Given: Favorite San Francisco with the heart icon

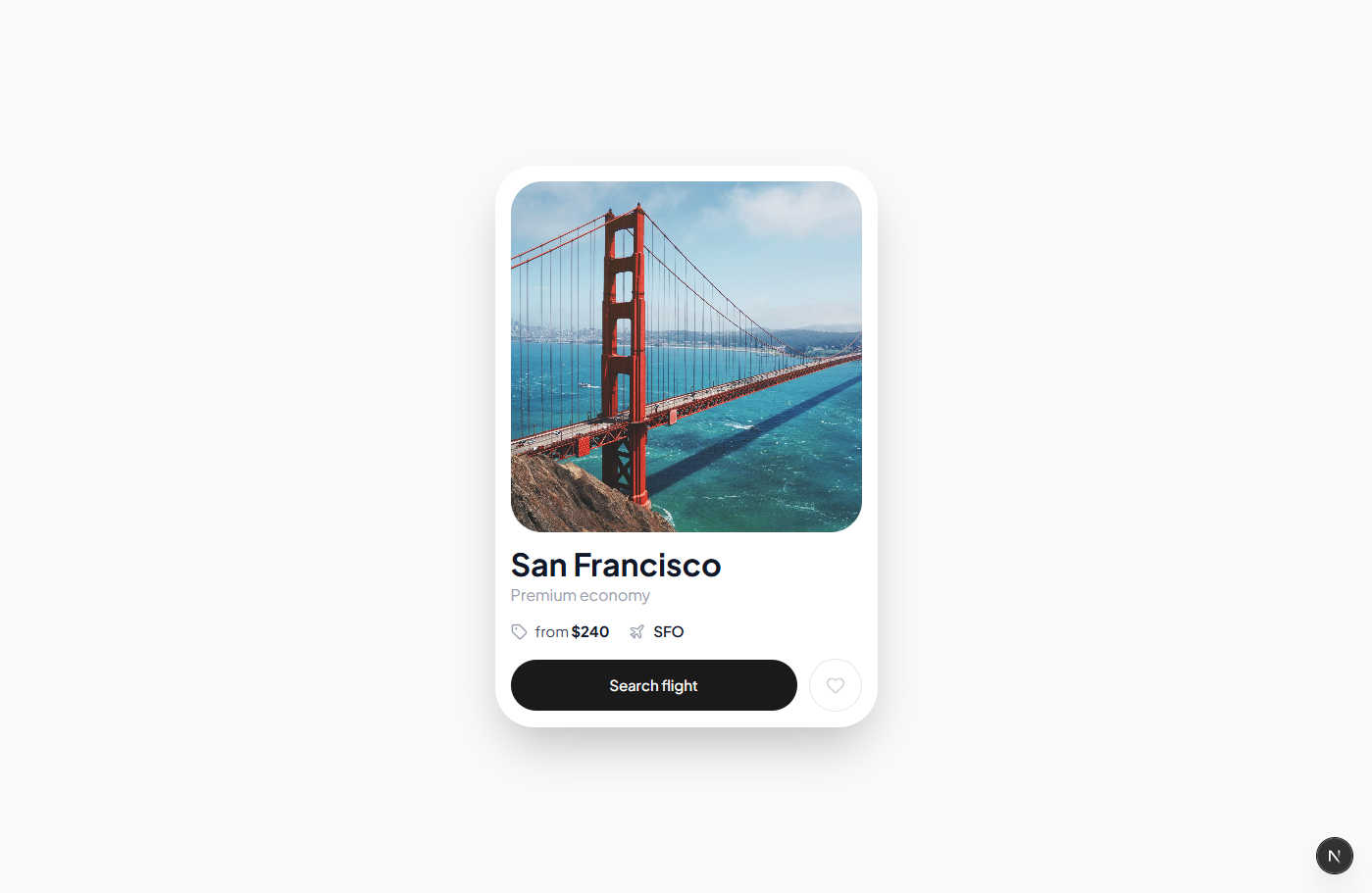Looking at the screenshot, I should coord(836,685).
